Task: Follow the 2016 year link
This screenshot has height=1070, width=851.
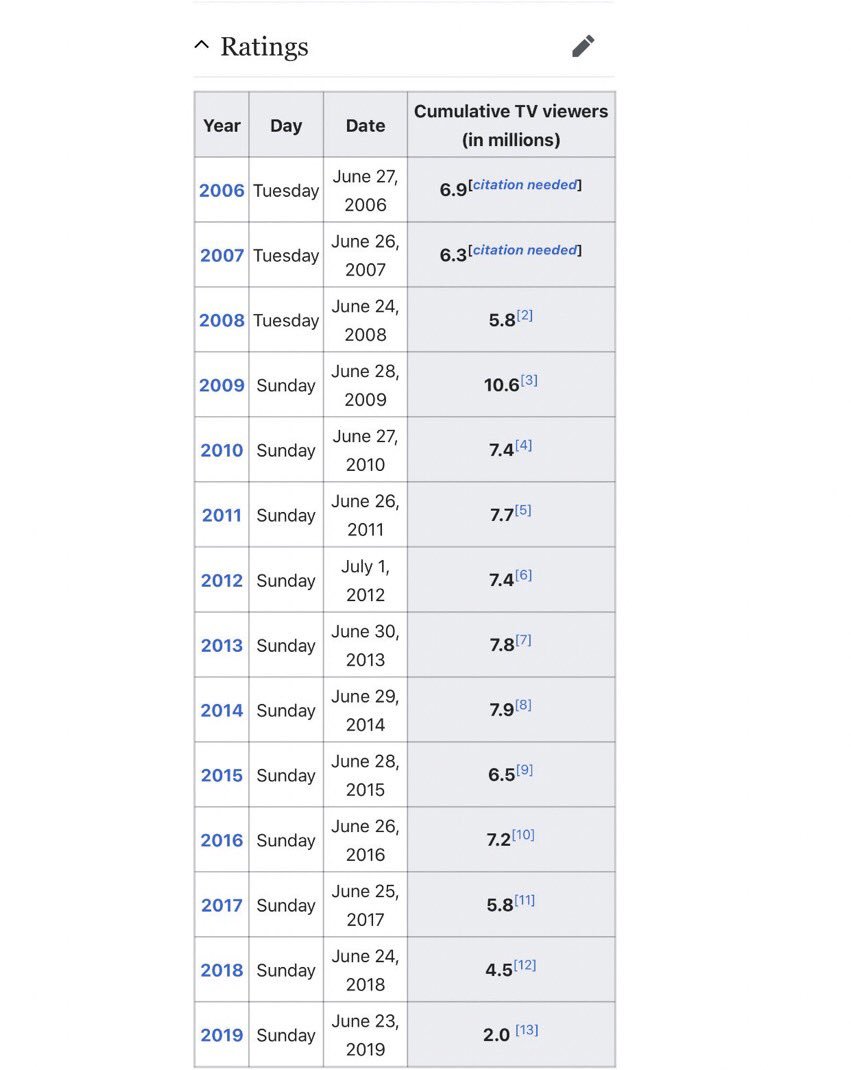Action: pos(221,840)
